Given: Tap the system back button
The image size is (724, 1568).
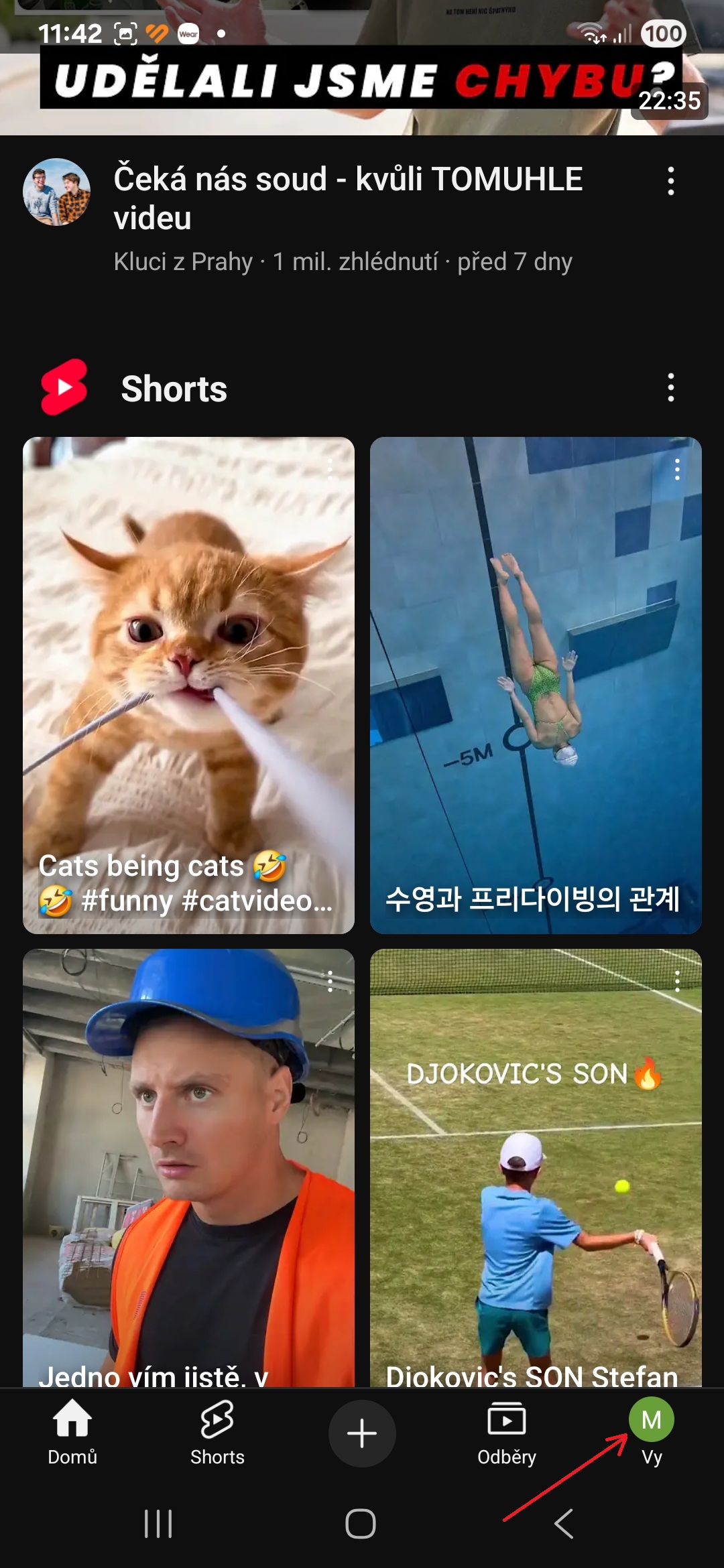Looking at the screenshot, I should tap(564, 1523).
